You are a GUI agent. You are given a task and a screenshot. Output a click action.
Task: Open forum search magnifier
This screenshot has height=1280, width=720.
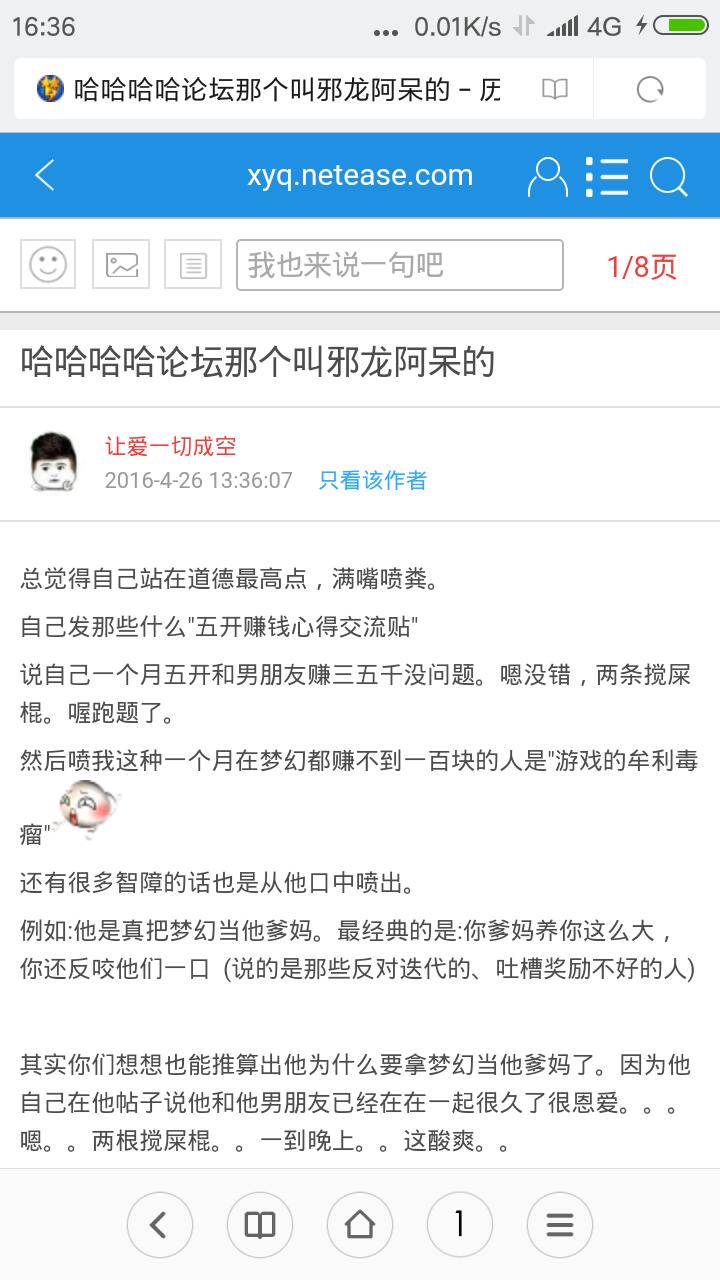pyautogui.click(x=668, y=176)
